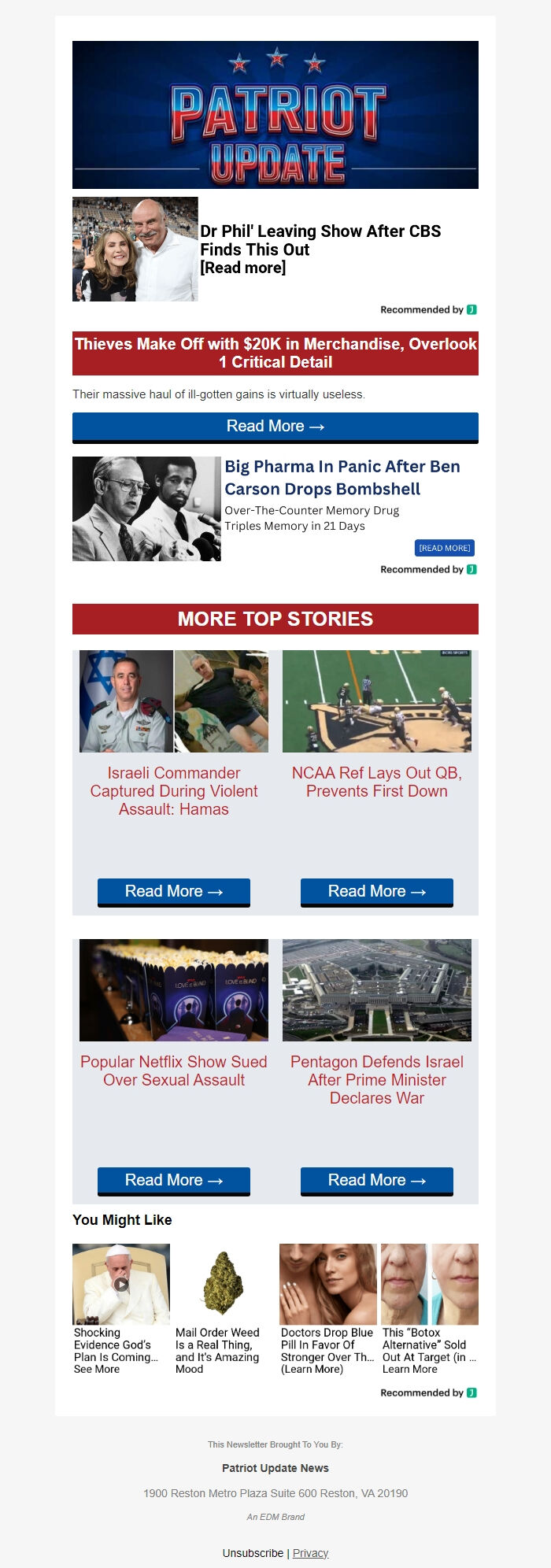Tap the Patriot Update header banner
Viewport: 551px width, 1568px height.
pyautogui.click(x=275, y=115)
